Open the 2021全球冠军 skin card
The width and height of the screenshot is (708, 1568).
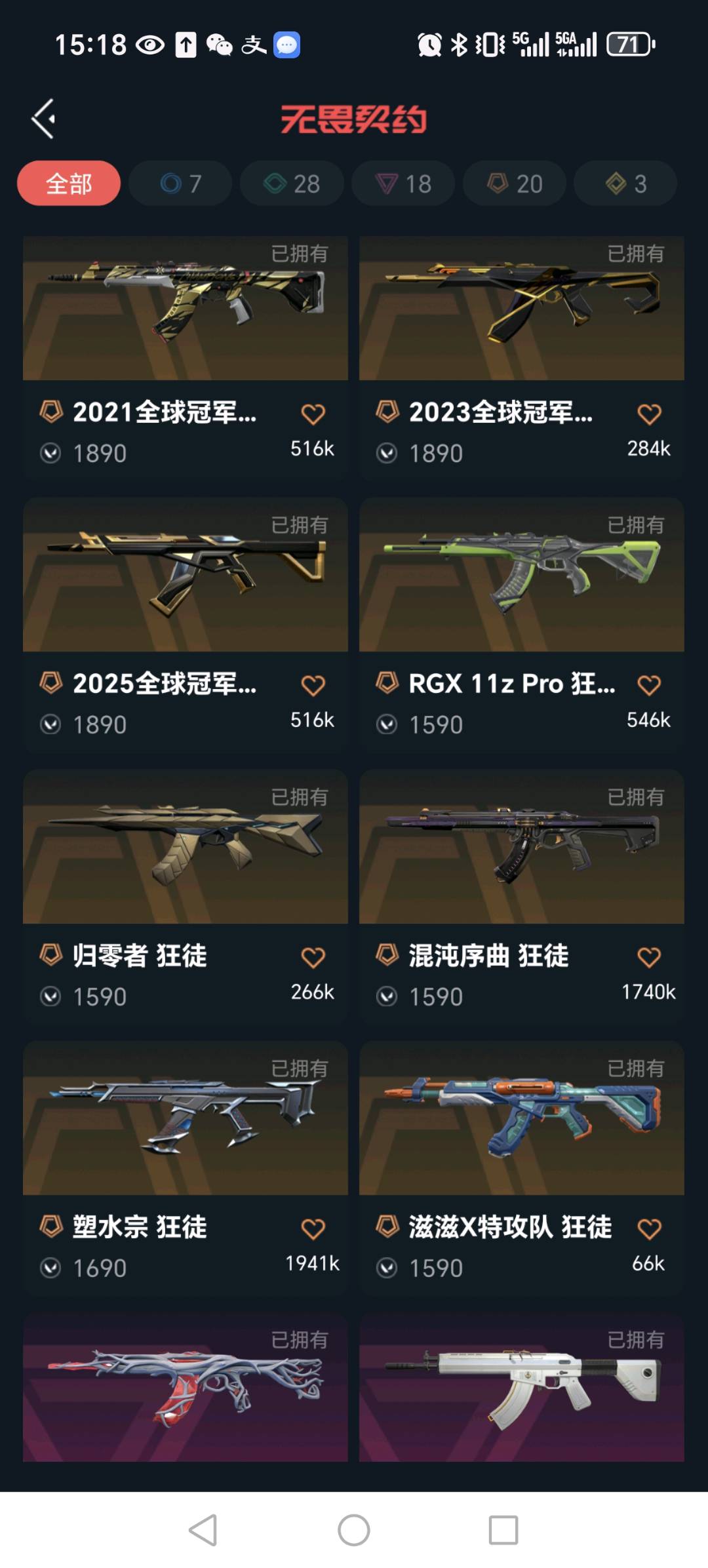click(x=185, y=309)
